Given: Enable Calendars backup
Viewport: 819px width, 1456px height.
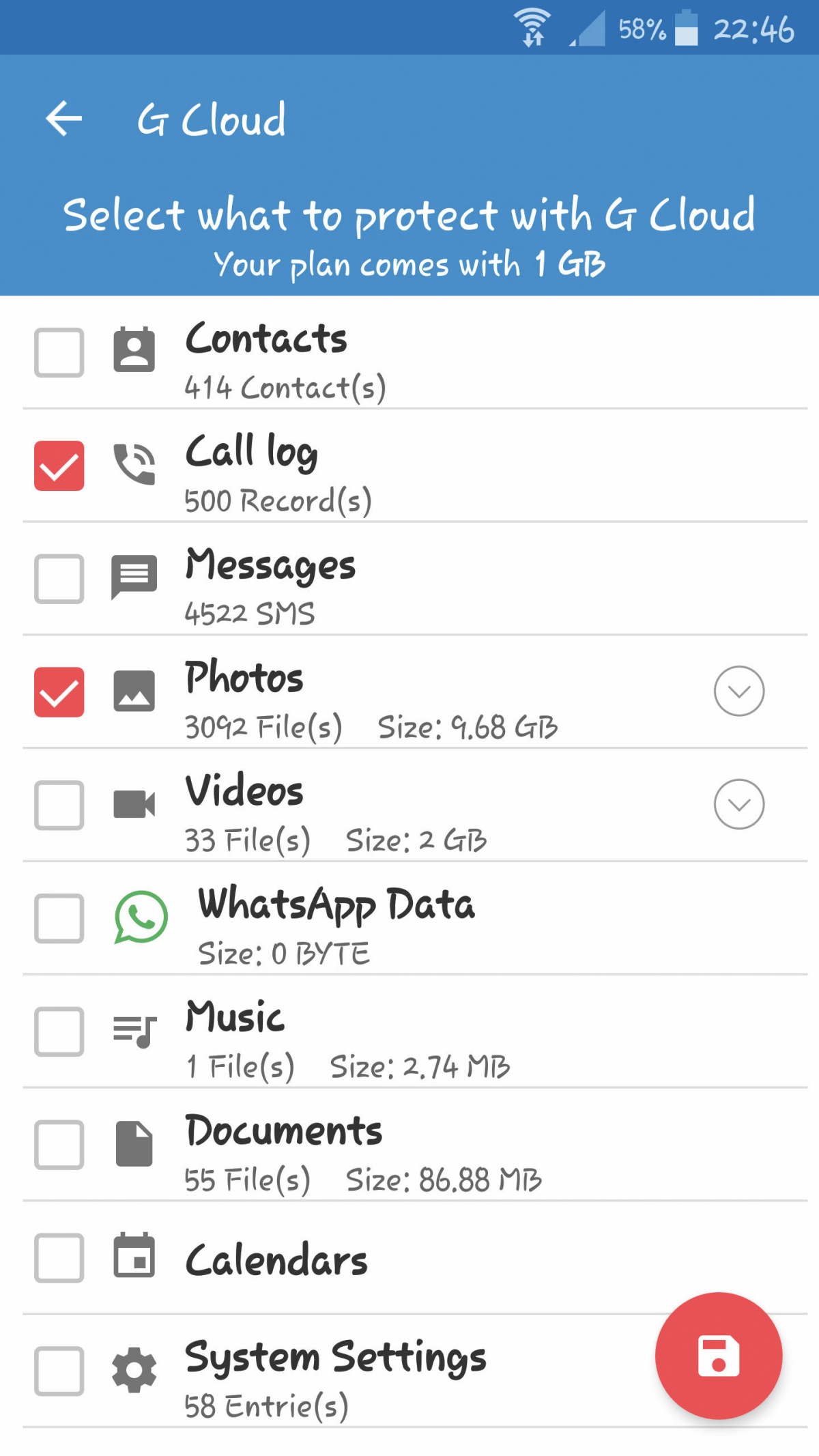Looking at the screenshot, I should point(59,1258).
